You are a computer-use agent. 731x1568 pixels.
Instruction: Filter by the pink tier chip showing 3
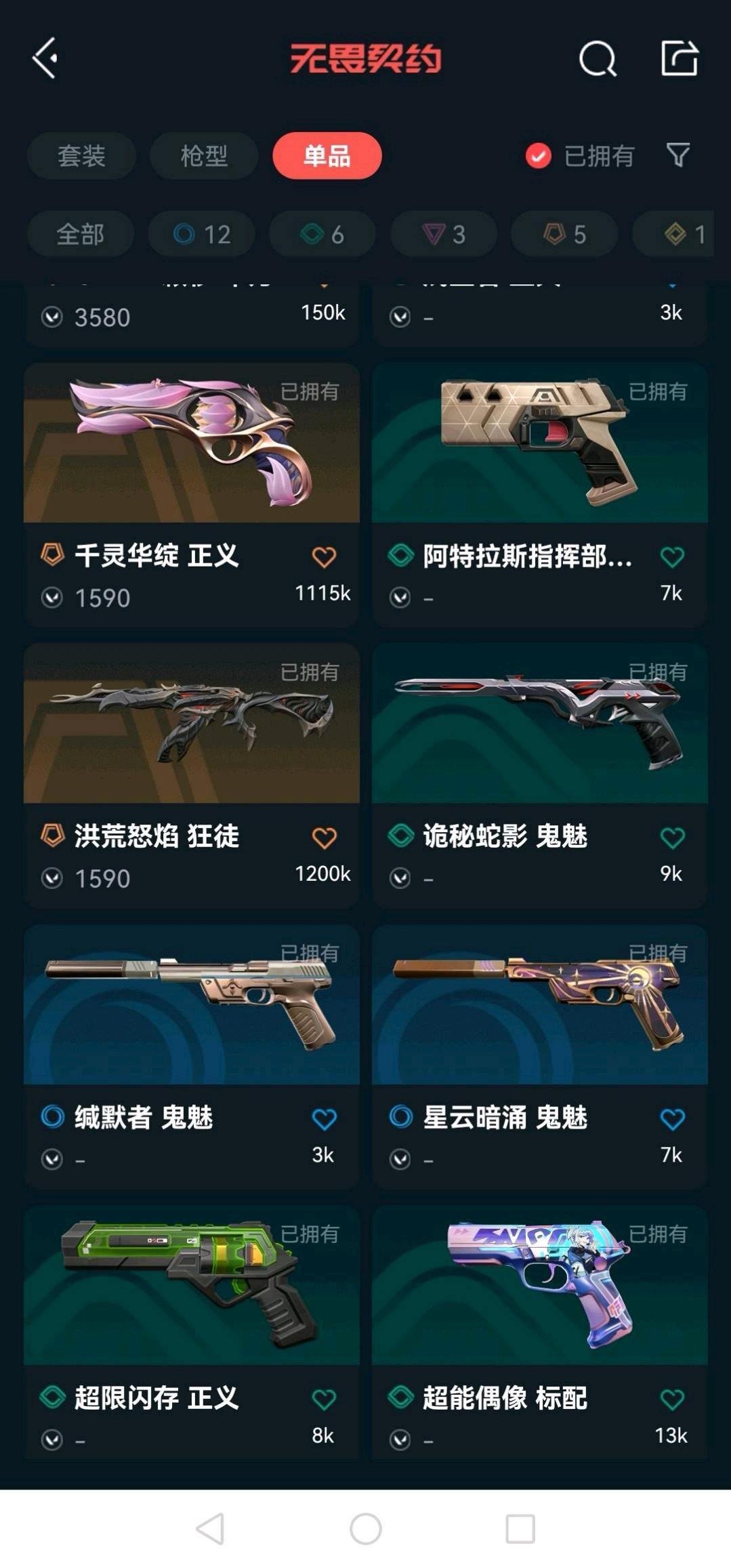click(x=444, y=234)
